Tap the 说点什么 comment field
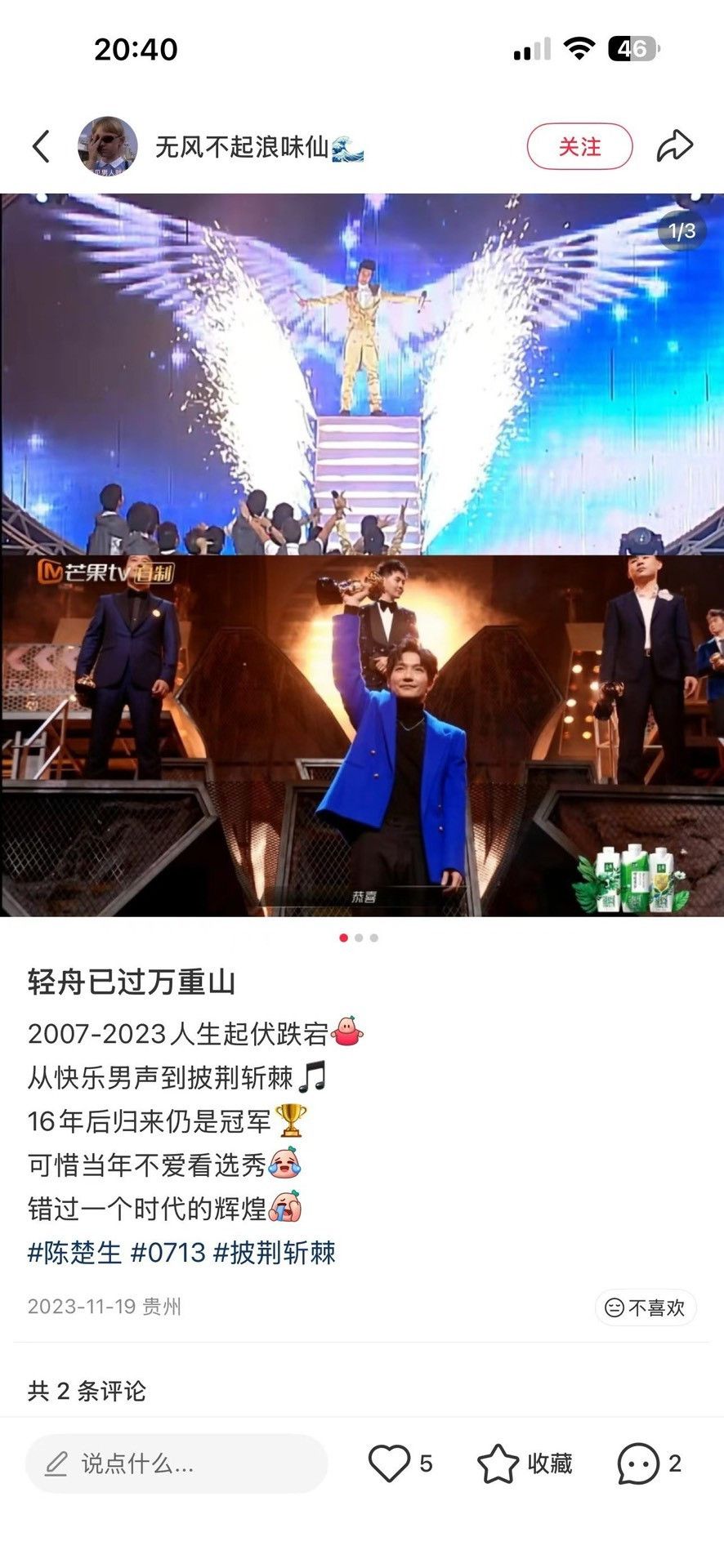Image resolution: width=724 pixels, height=1568 pixels. (x=177, y=1463)
